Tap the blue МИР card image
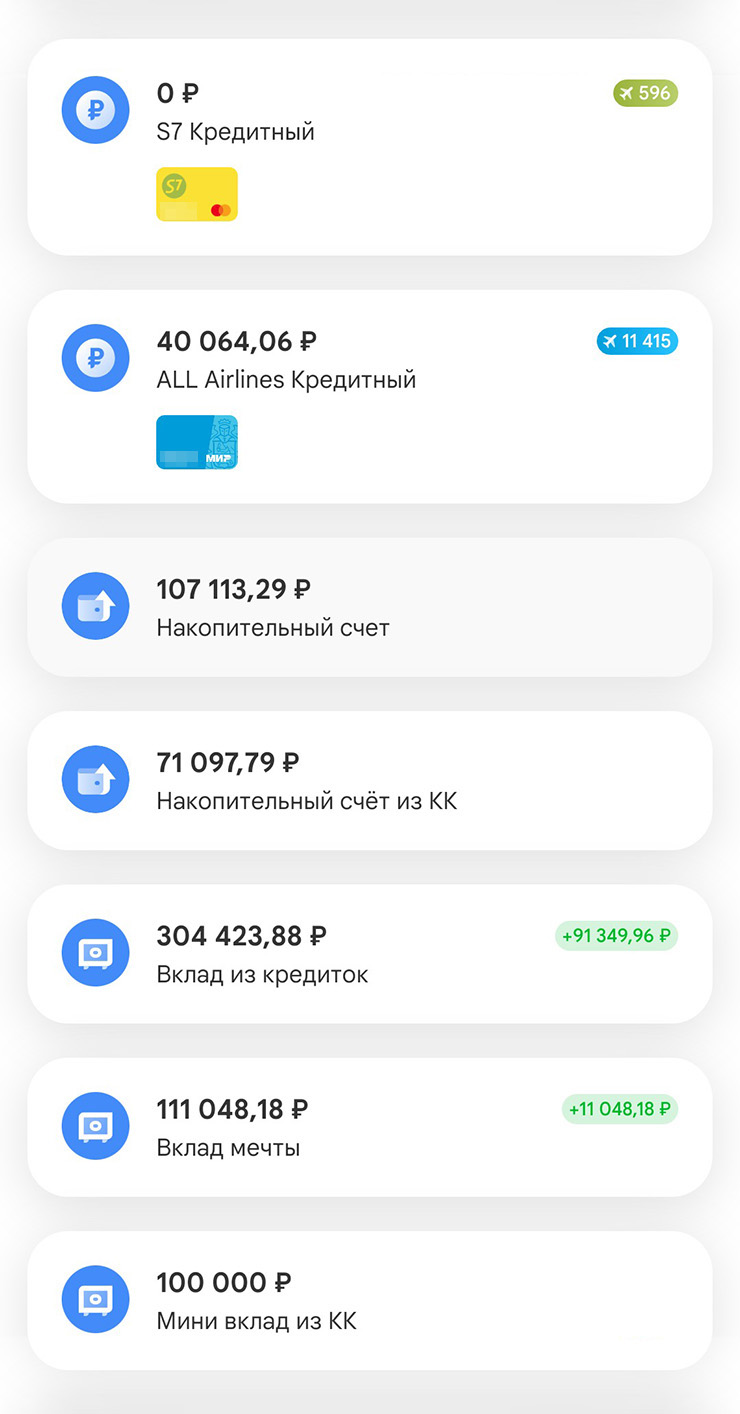This screenshot has width=740, height=1414. [197, 442]
